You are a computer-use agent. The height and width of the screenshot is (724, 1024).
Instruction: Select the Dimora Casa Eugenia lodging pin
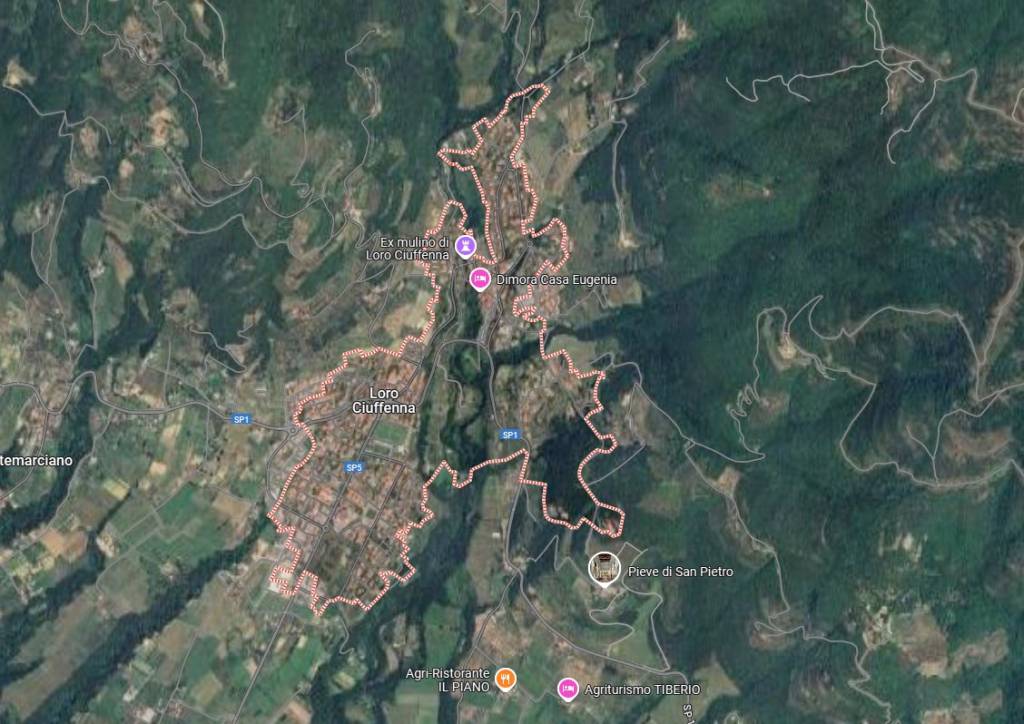click(x=480, y=279)
